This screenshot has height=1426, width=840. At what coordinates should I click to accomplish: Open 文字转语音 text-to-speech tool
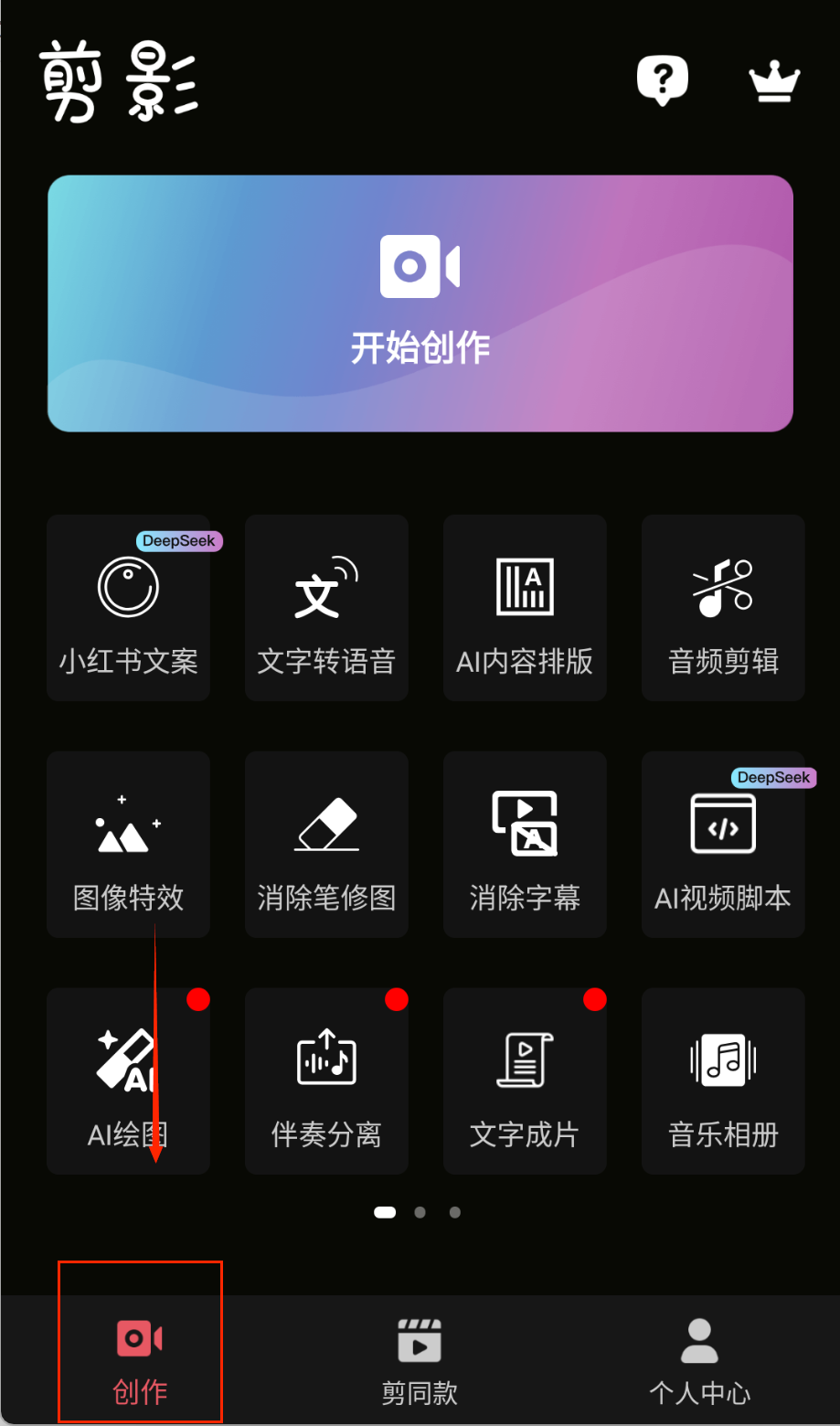point(326,608)
